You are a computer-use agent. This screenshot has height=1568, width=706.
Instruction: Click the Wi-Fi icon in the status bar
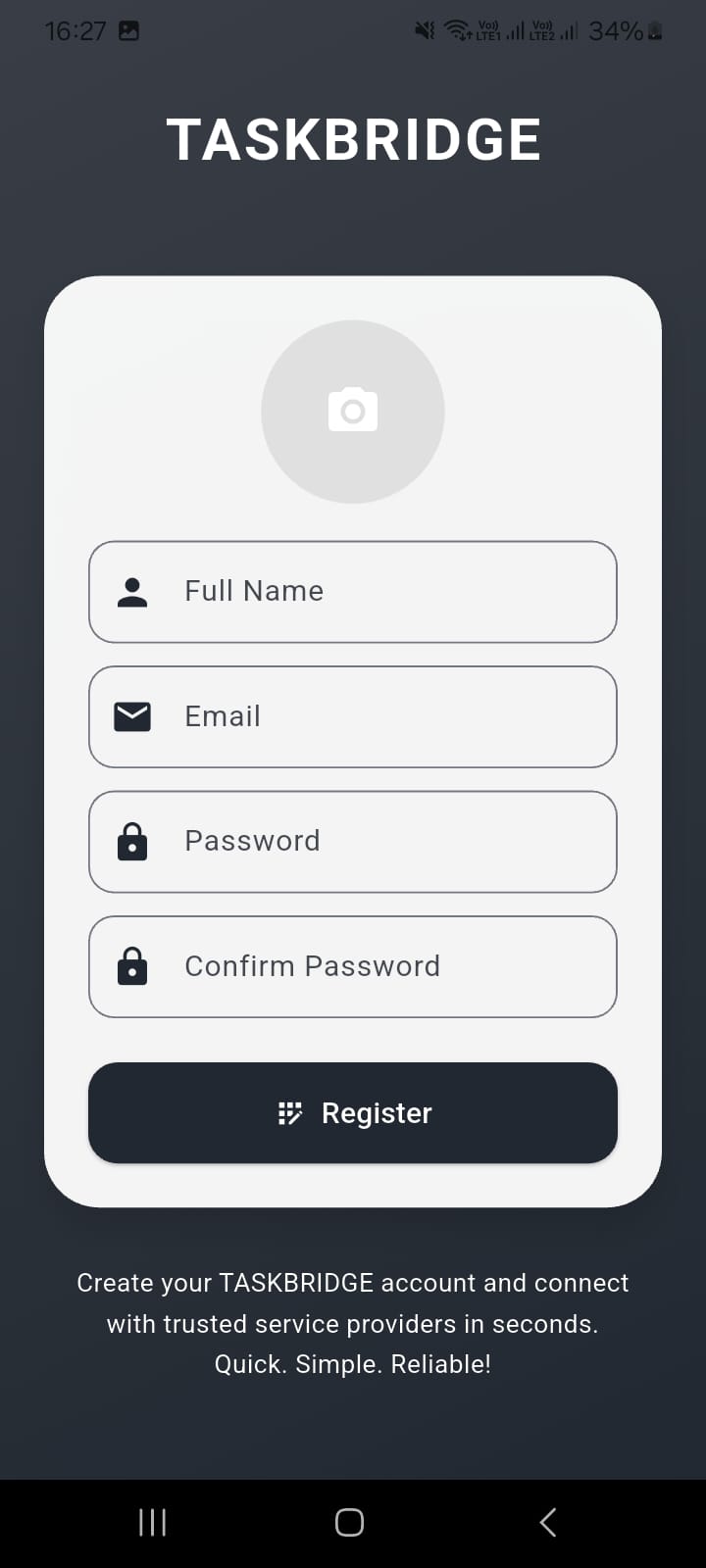[458, 30]
